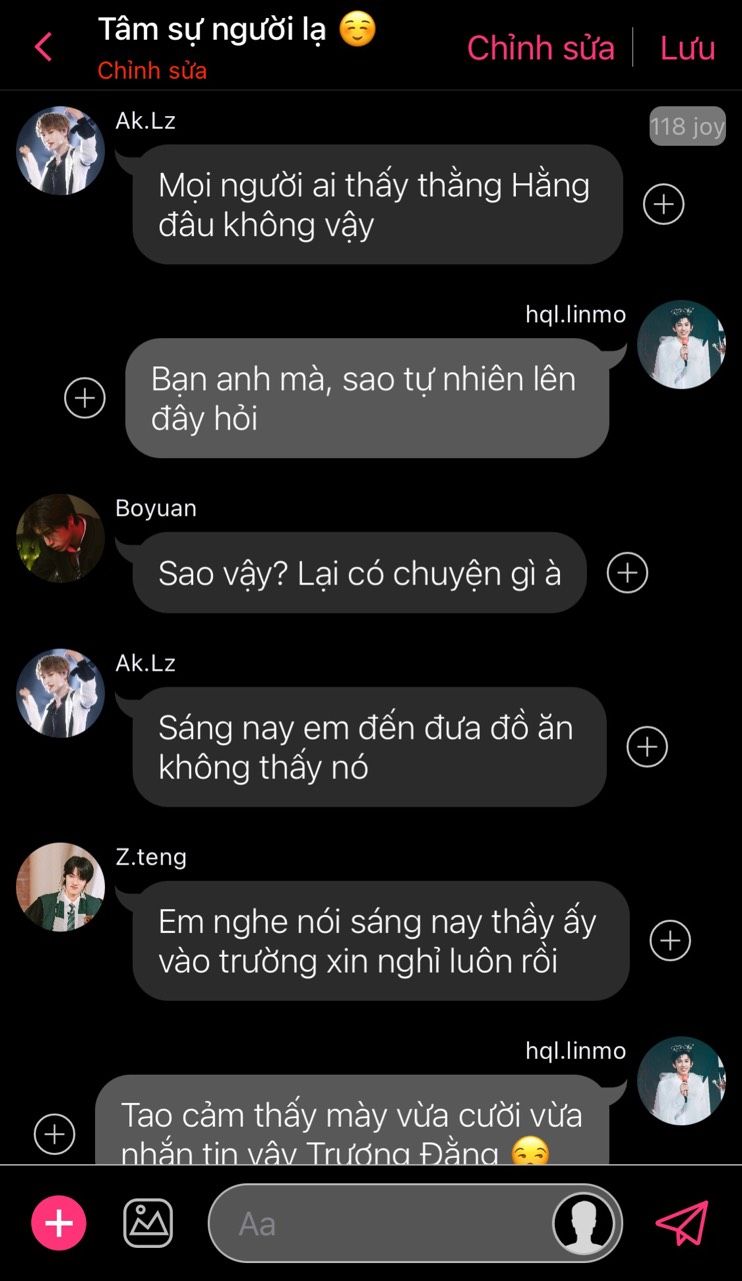Tap the plus icon beside "Tao cảm thấy mày" message
The height and width of the screenshot is (1281, 742).
[x=54, y=1134]
